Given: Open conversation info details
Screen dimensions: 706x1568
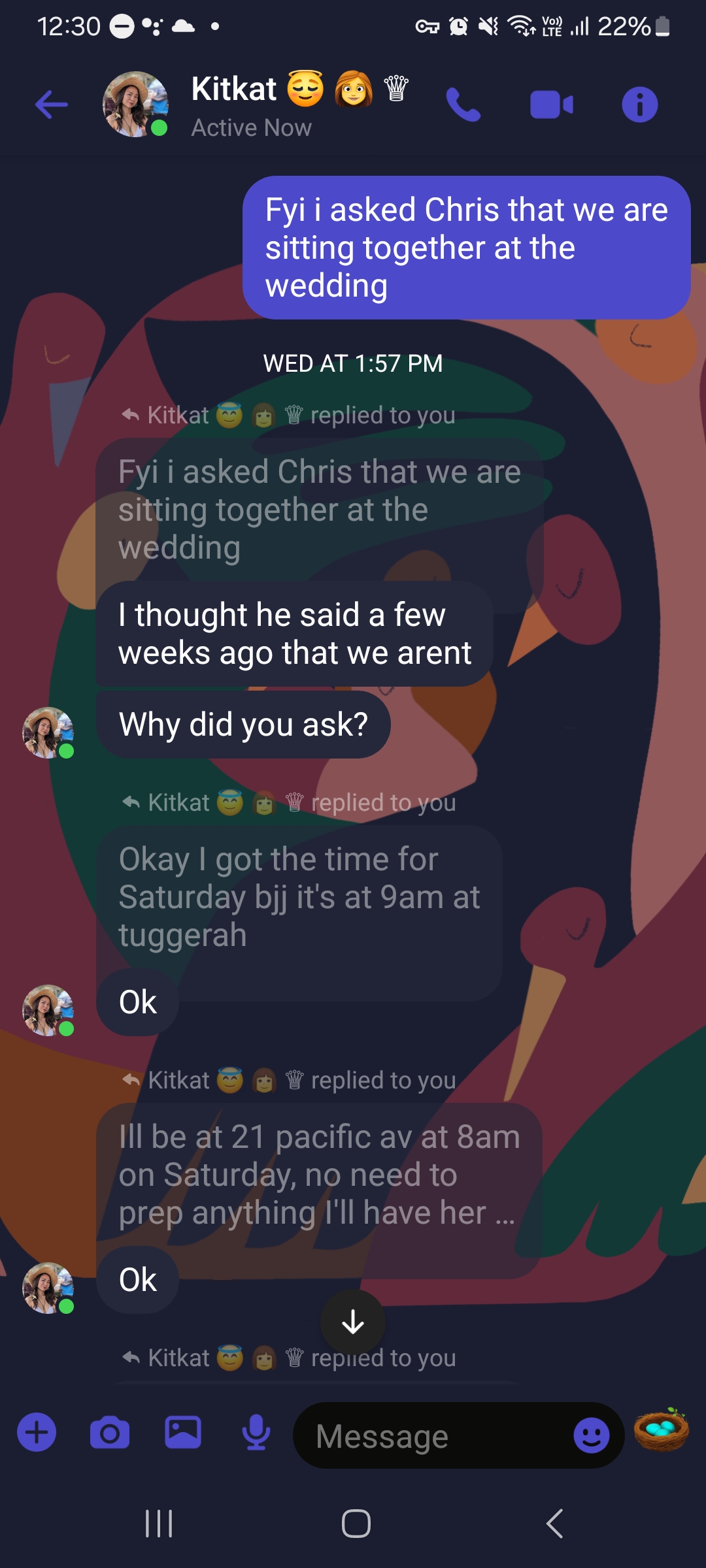Looking at the screenshot, I should tap(639, 105).
